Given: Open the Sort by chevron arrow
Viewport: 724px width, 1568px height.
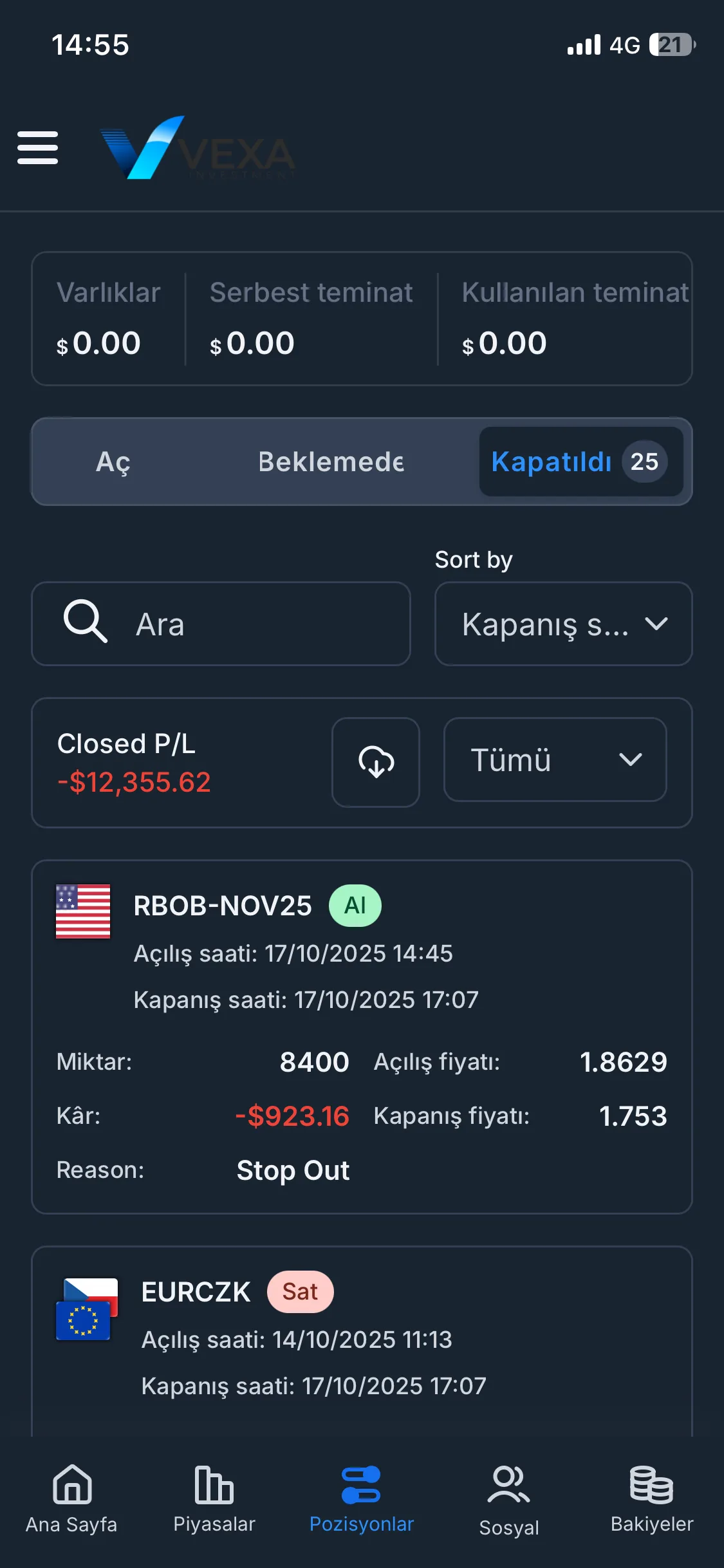Looking at the screenshot, I should 657,623.
